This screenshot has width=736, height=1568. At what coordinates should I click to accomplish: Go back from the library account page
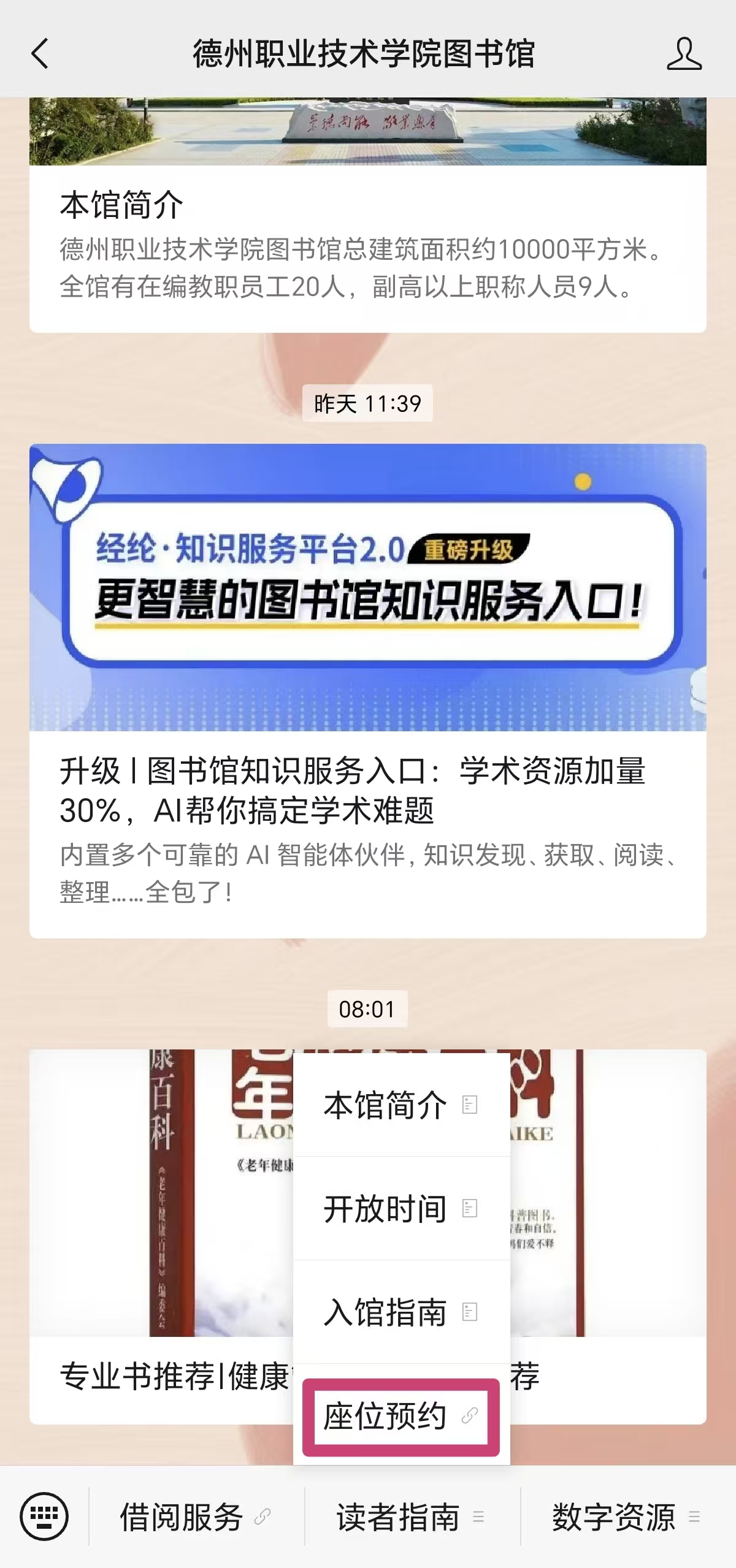click(40, 54)
